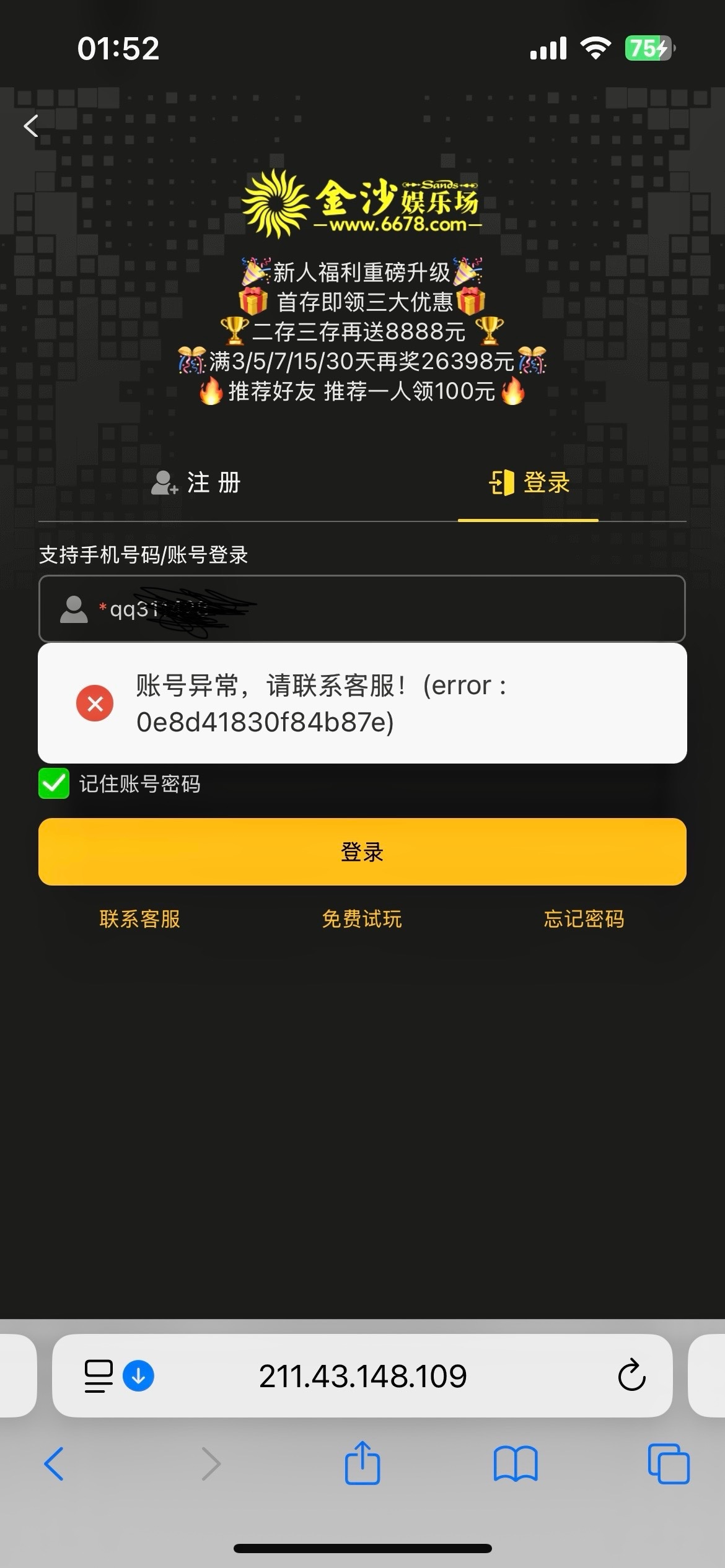Screen dimensions: 725x1568
Task: Open Safari tabs overview
Action: tap(668, 1464)
